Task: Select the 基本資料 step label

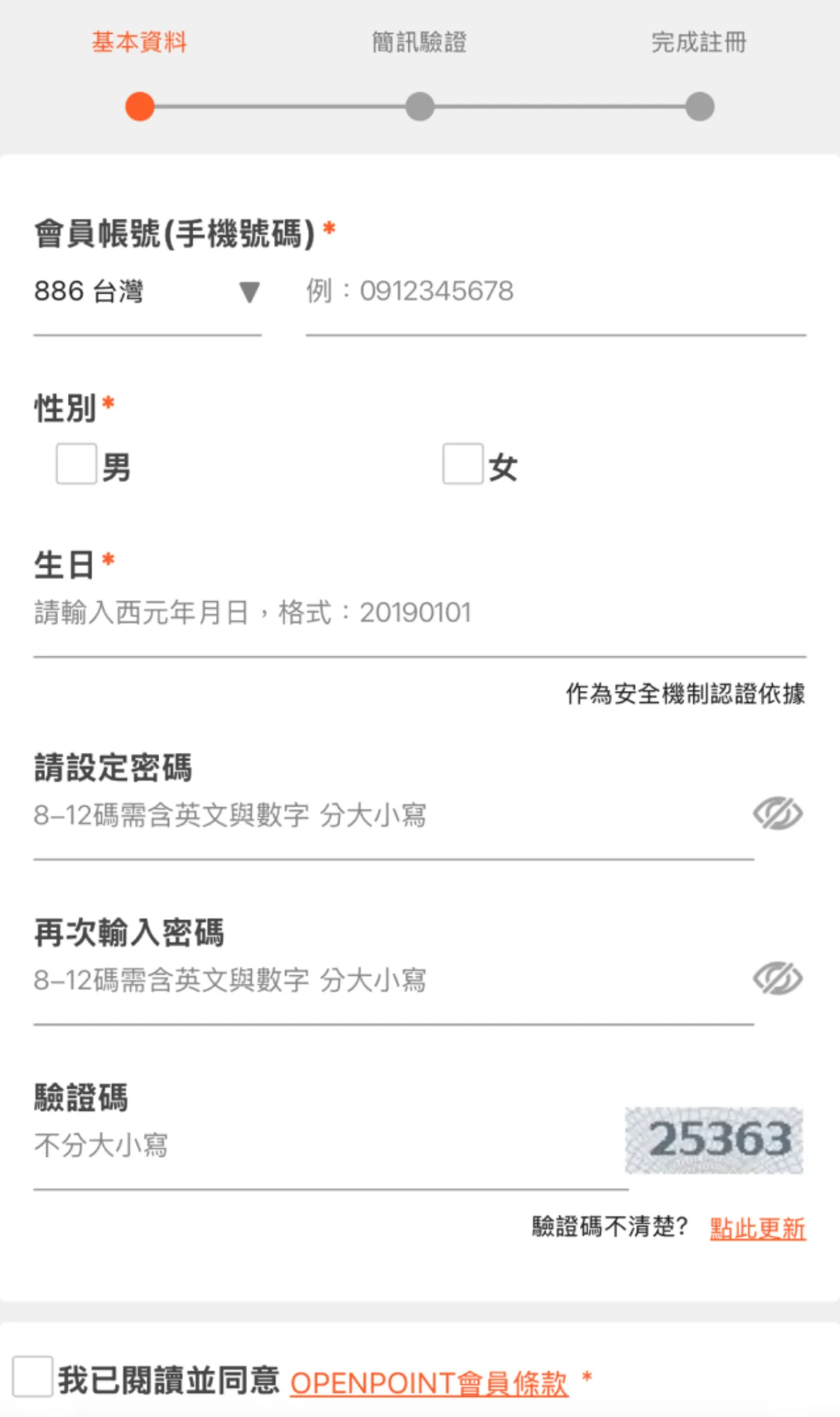Action: (139, 42)
